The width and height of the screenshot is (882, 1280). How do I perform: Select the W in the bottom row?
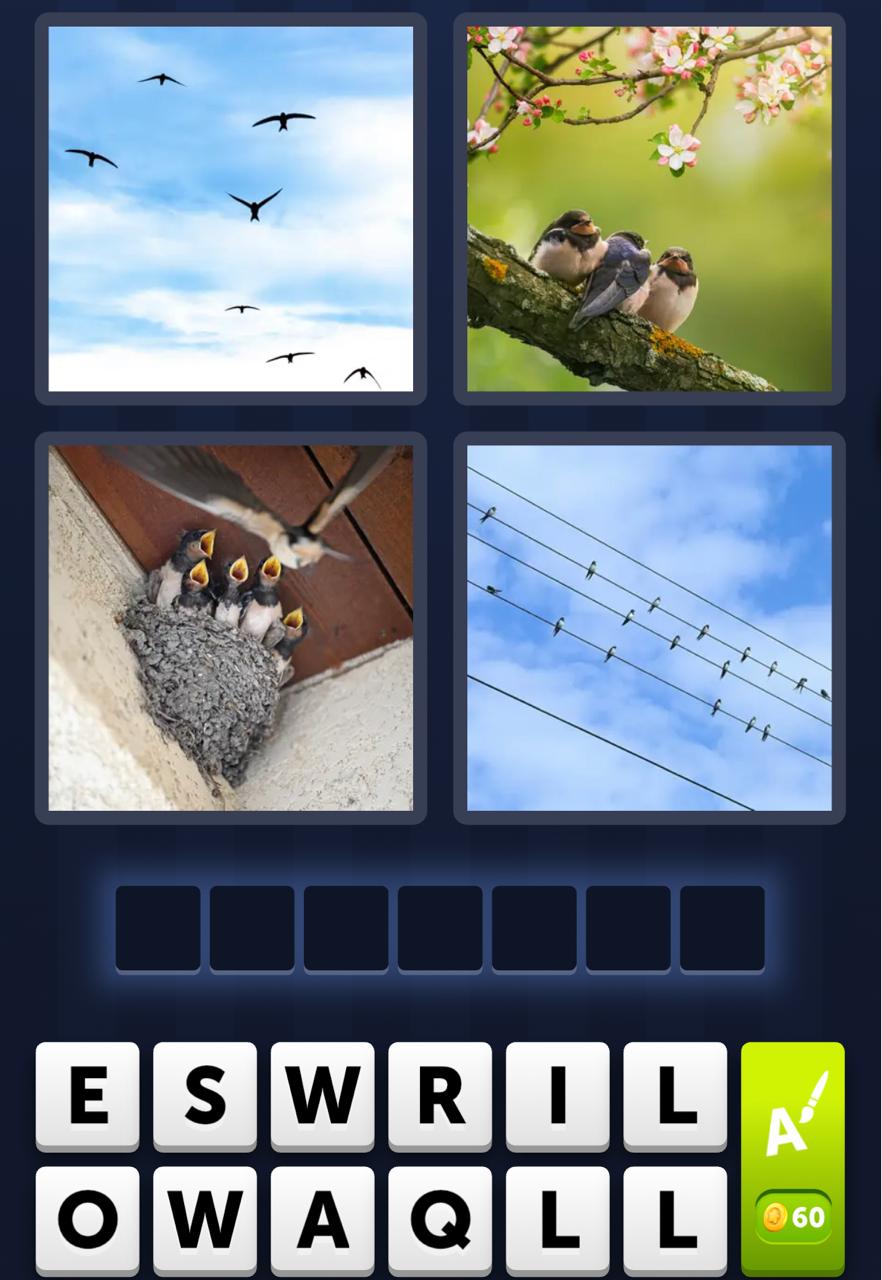pyautogui.click(x=204, y=1222)
